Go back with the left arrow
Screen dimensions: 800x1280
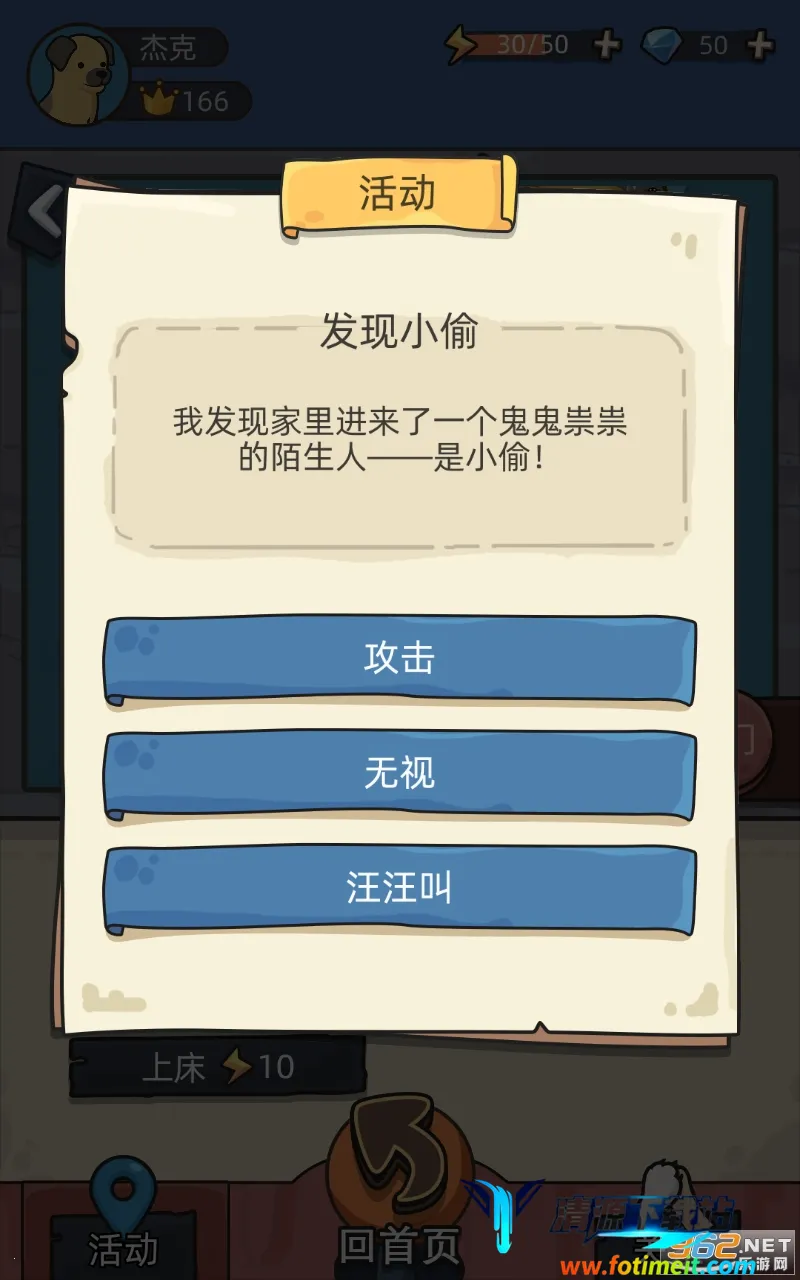42,212
